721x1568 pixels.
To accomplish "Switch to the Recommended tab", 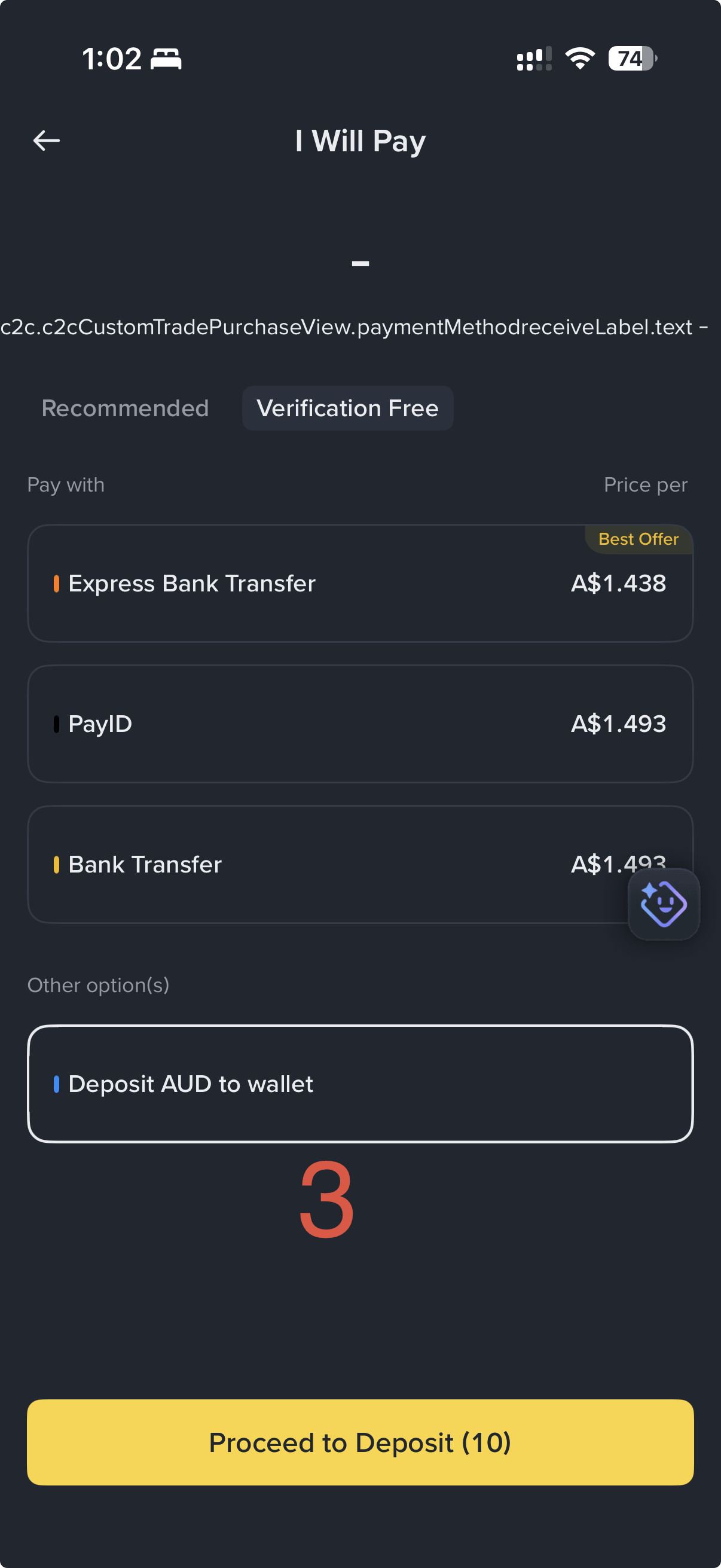I will [126, 408].
